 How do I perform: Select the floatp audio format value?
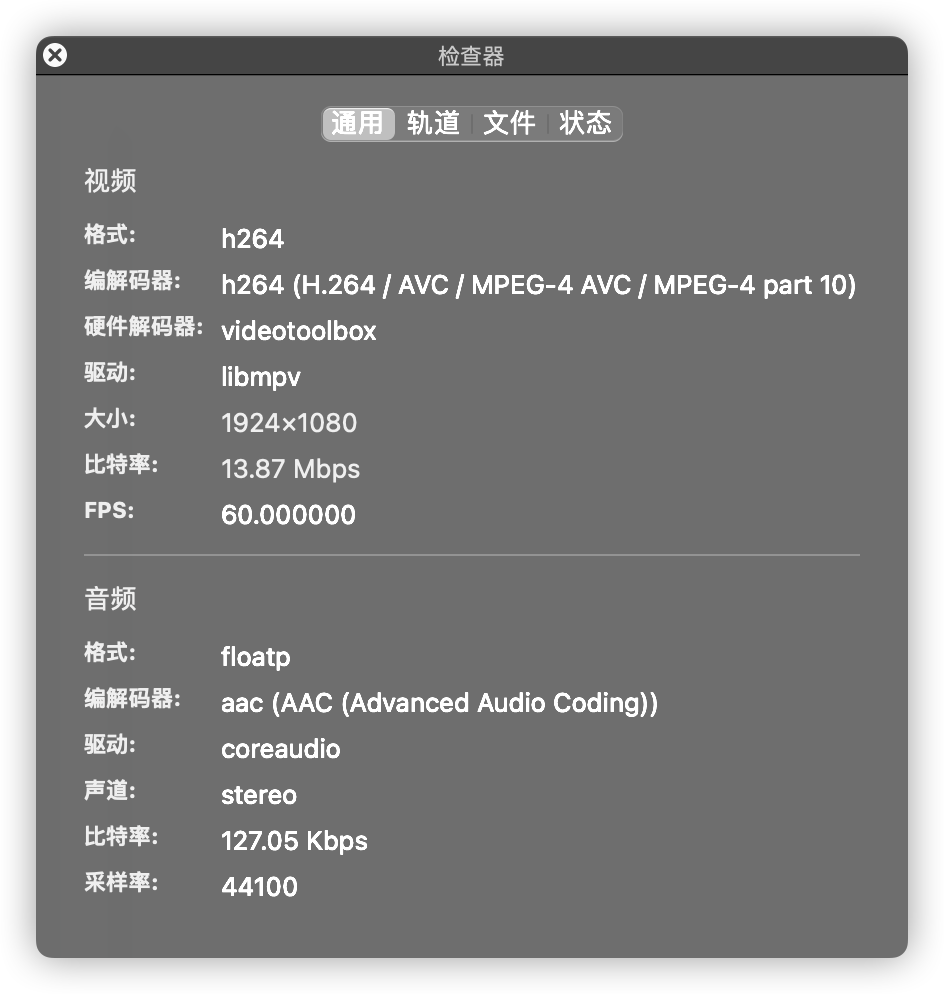pos(255,658)
